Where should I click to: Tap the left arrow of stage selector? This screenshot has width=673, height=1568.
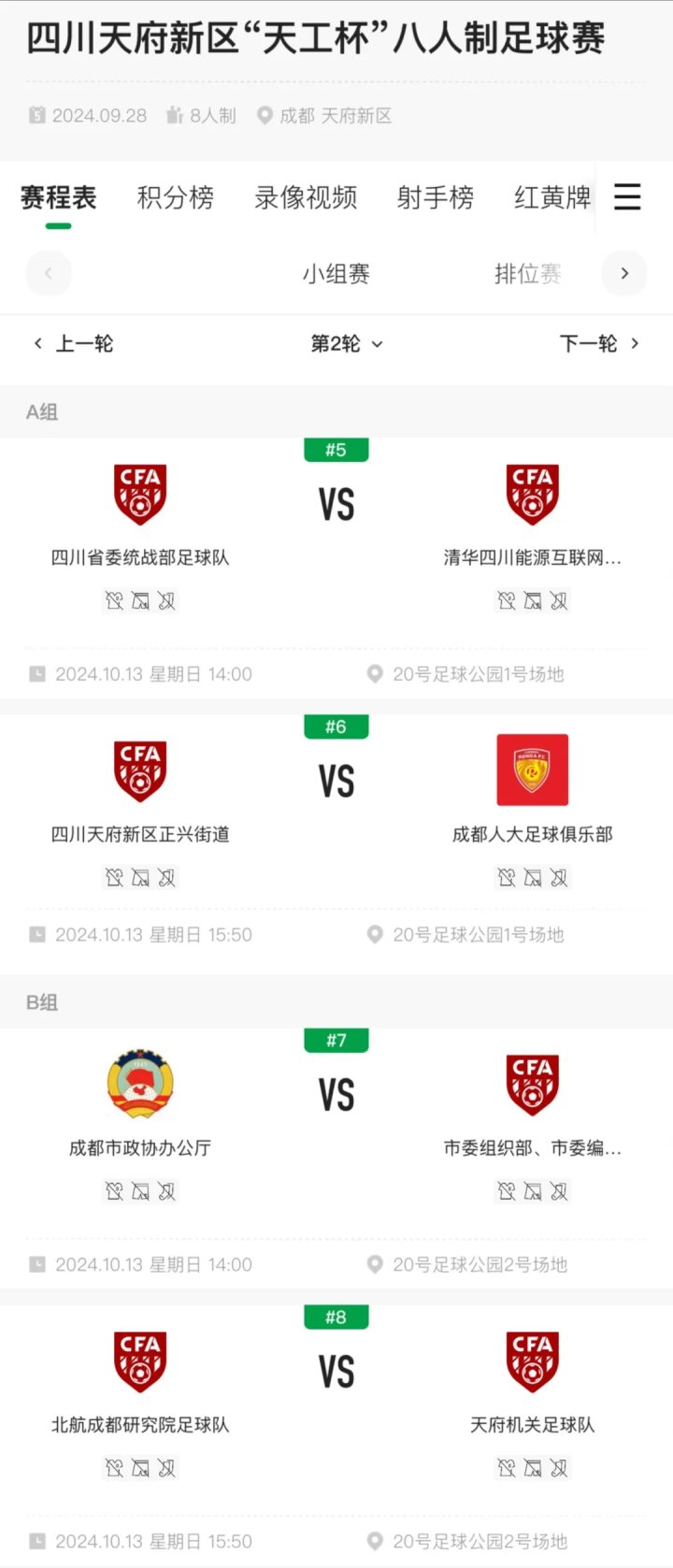click(49, 274)
